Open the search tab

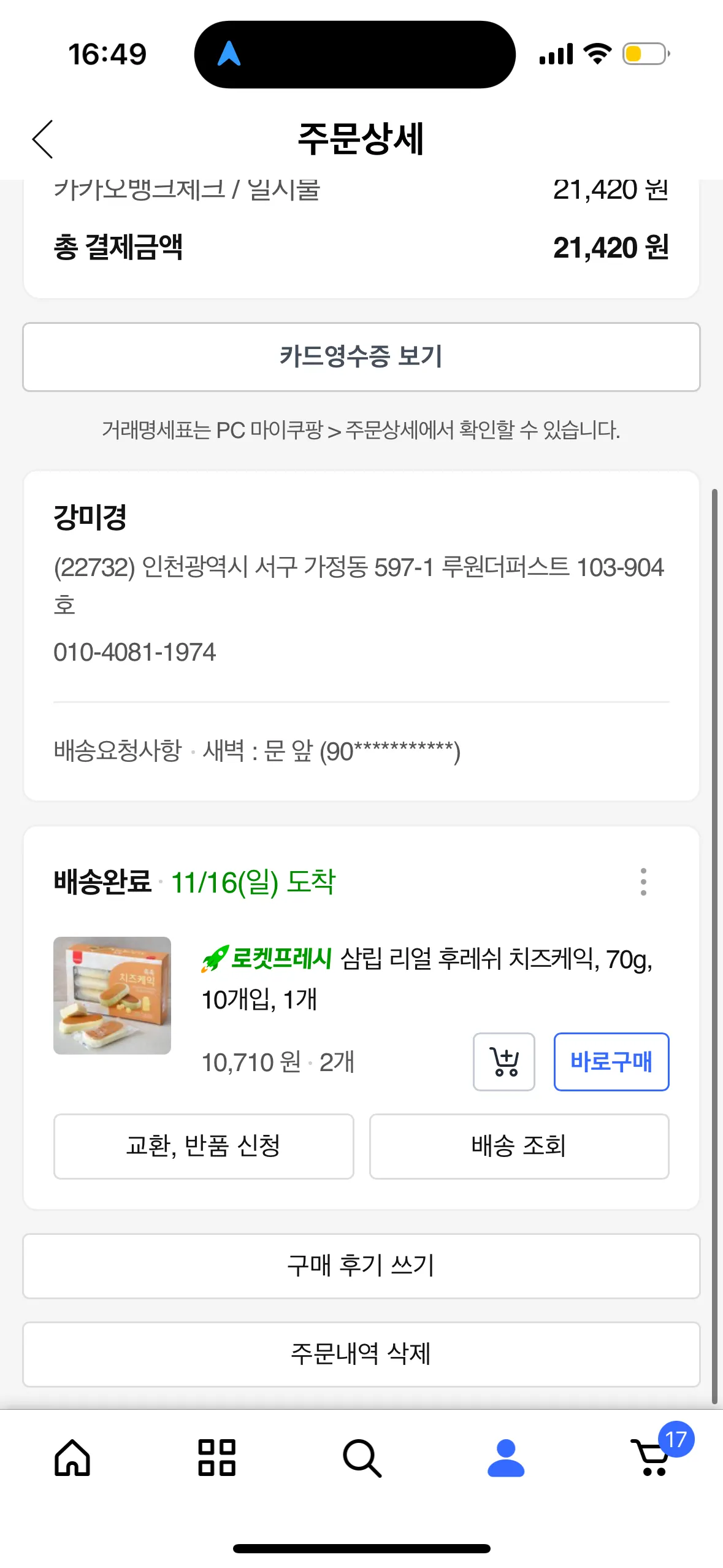[362, 1458]
